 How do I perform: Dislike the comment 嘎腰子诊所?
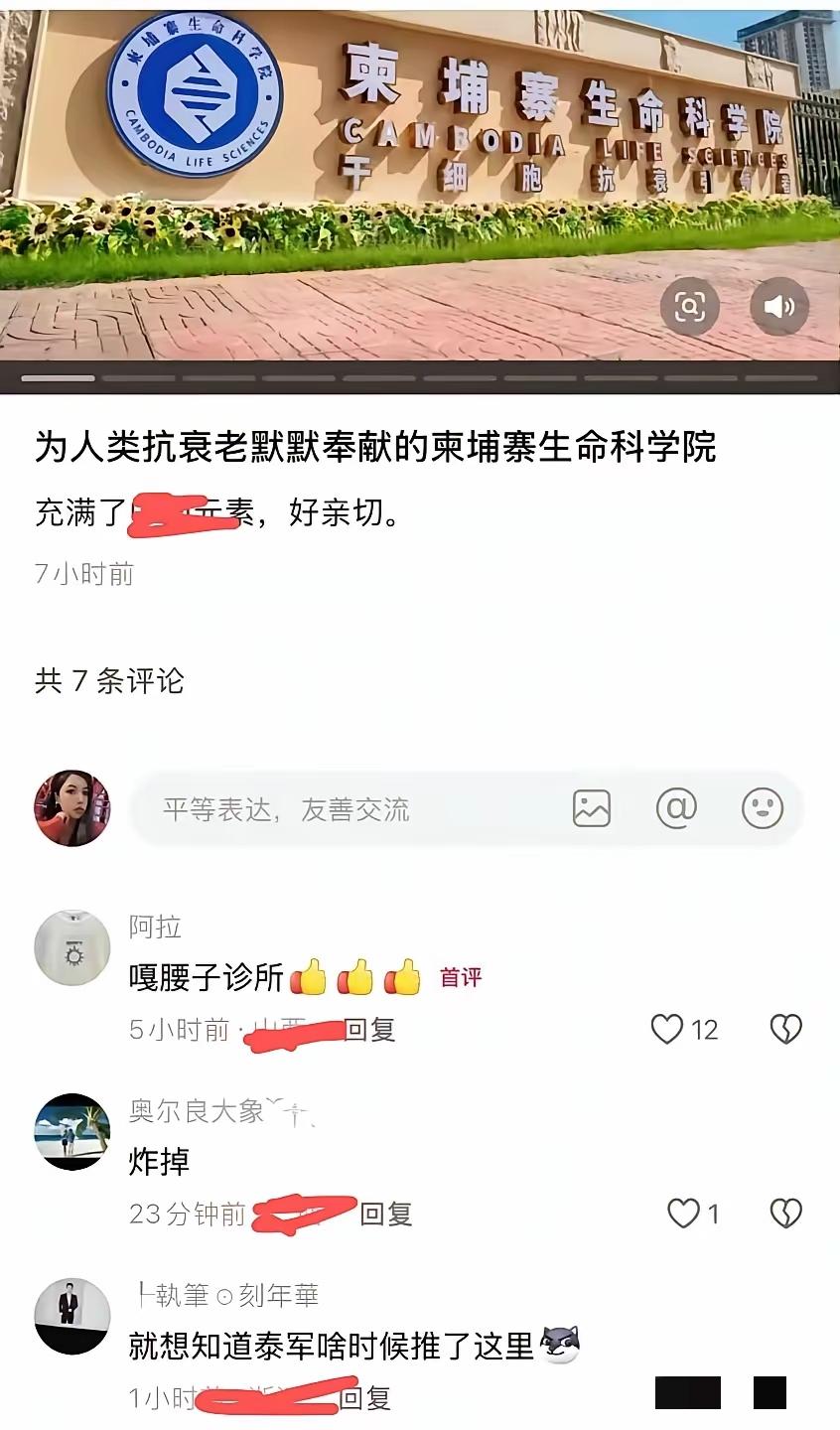pyautogui.click(x=785, y=1030)
